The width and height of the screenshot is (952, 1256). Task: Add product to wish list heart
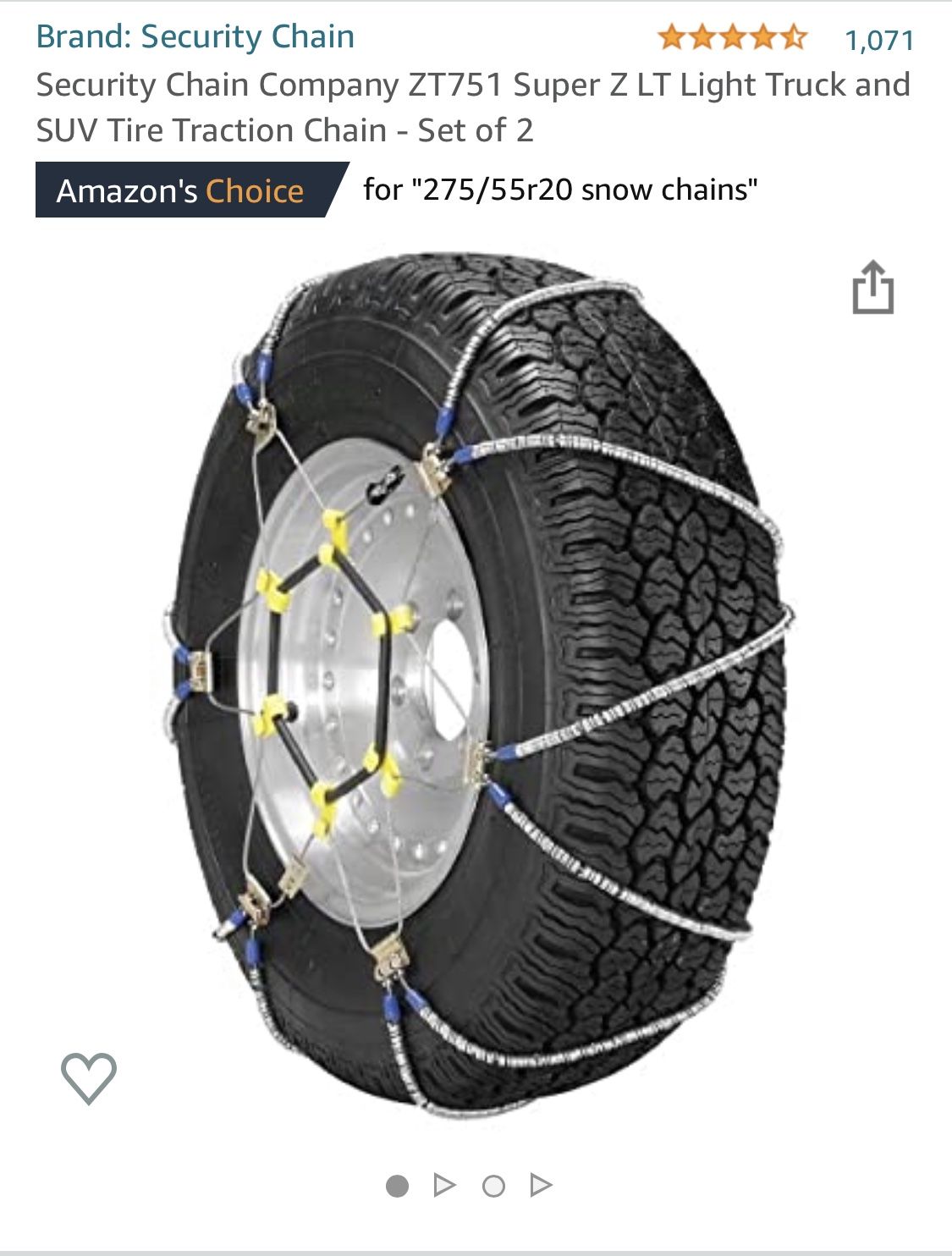pyautogui.click(x=89, y=1077)
